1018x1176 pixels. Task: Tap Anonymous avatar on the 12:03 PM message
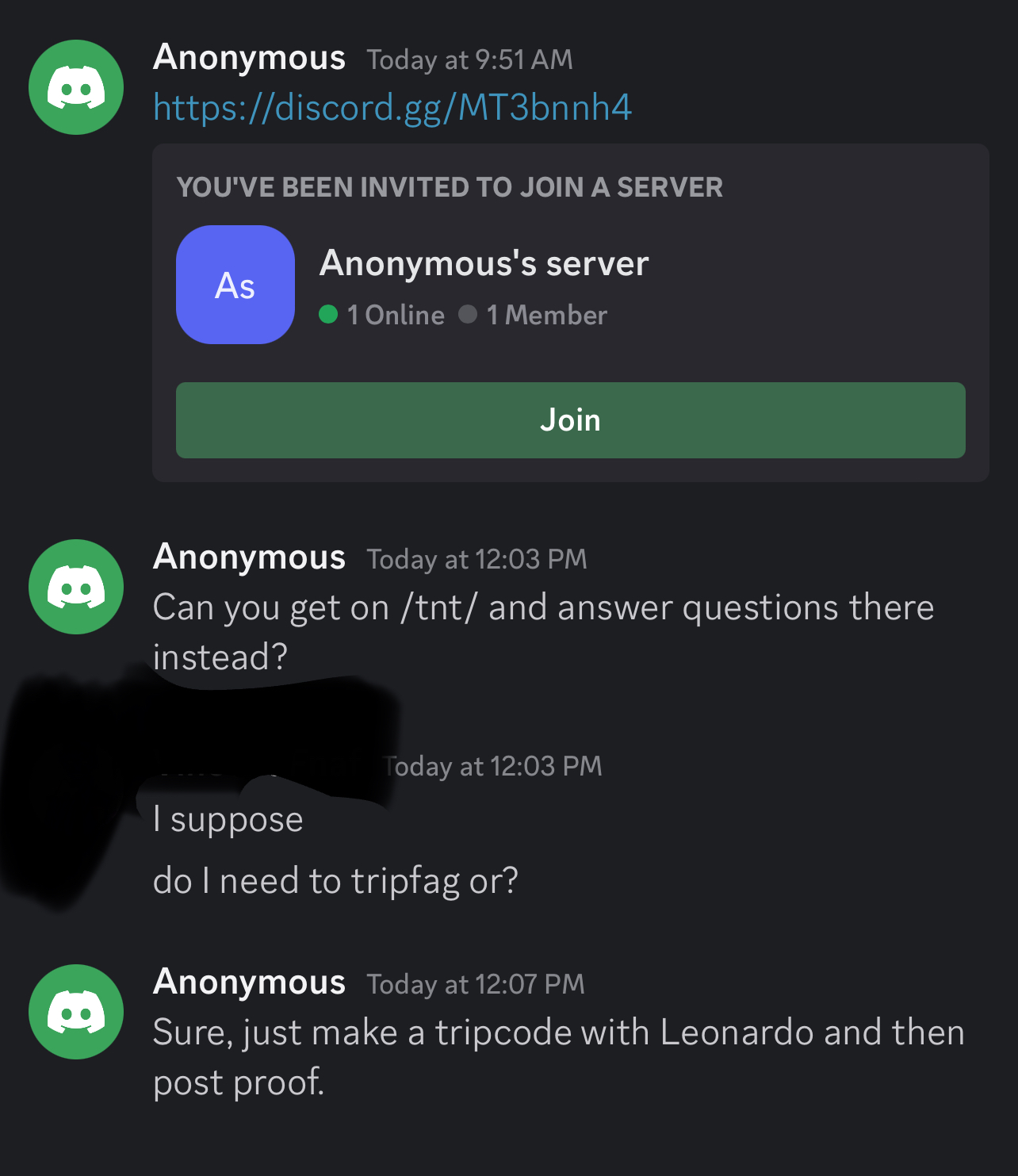pos(76,587)
